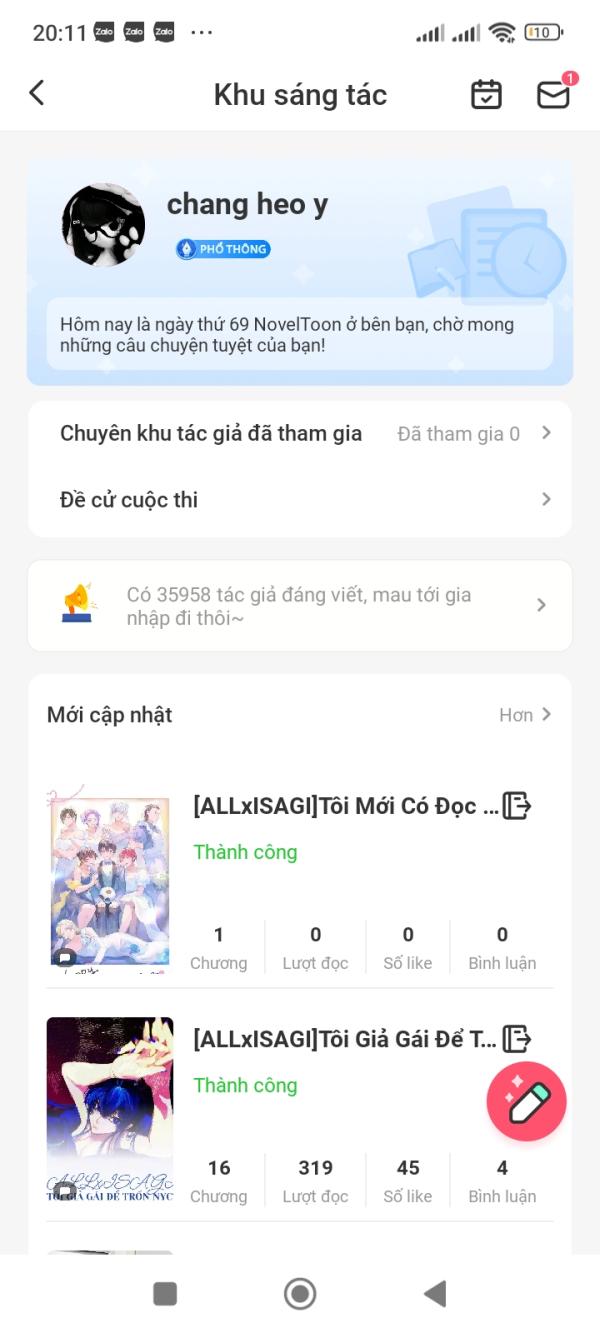Open the mail inbox icon
Viewport: 600px width, 1333px height.
(553, 94)
